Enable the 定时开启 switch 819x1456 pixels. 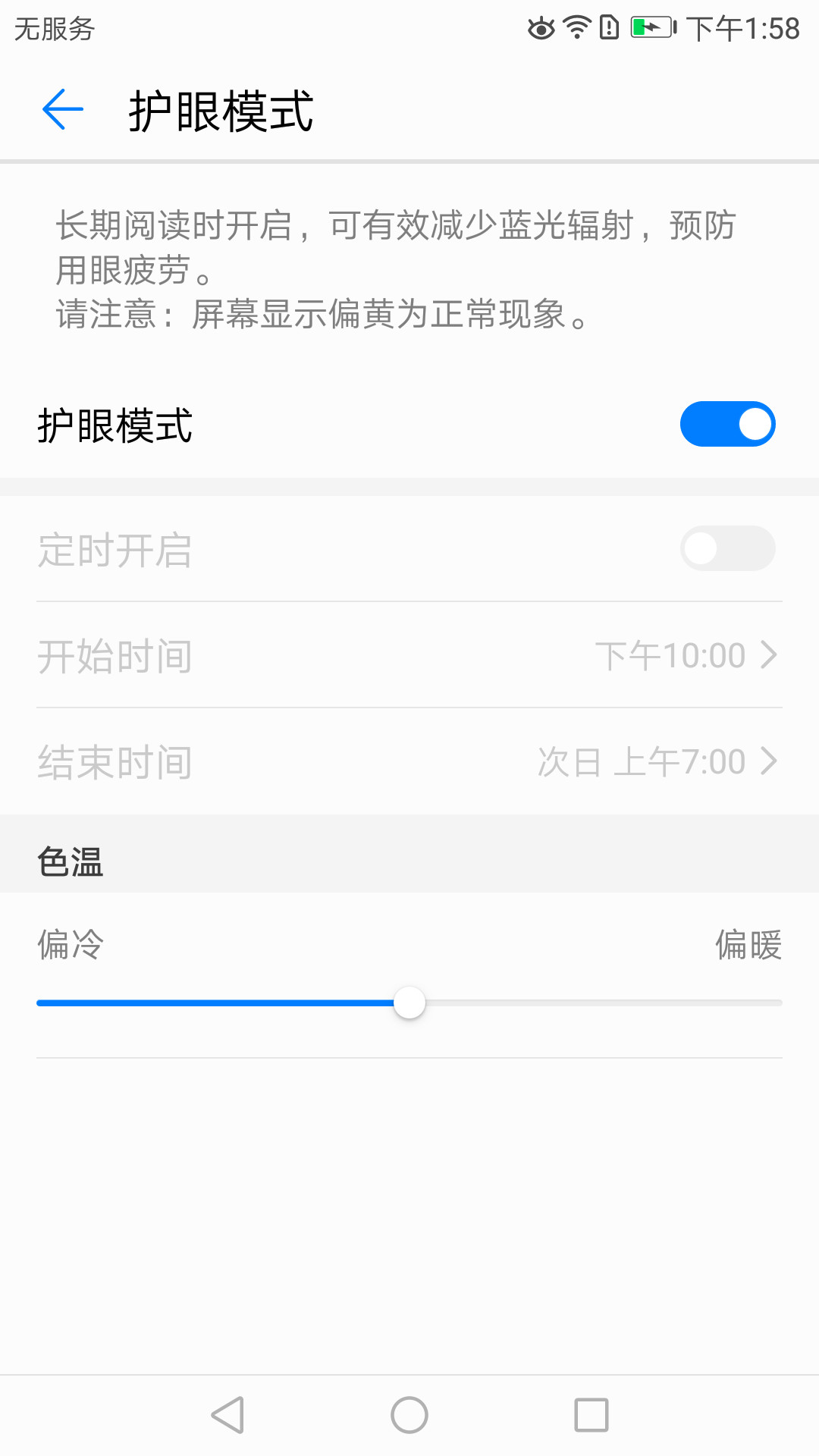(728, 548)
